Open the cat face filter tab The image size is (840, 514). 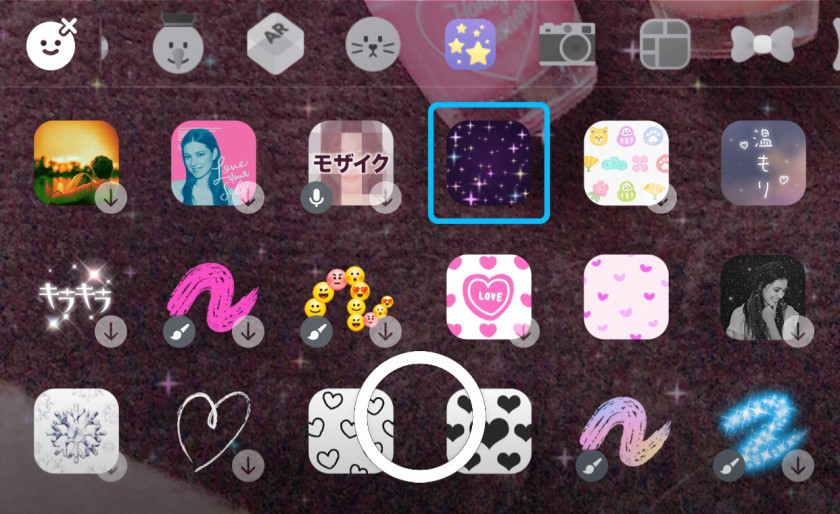pyautogui.click(x=372, y=44)
